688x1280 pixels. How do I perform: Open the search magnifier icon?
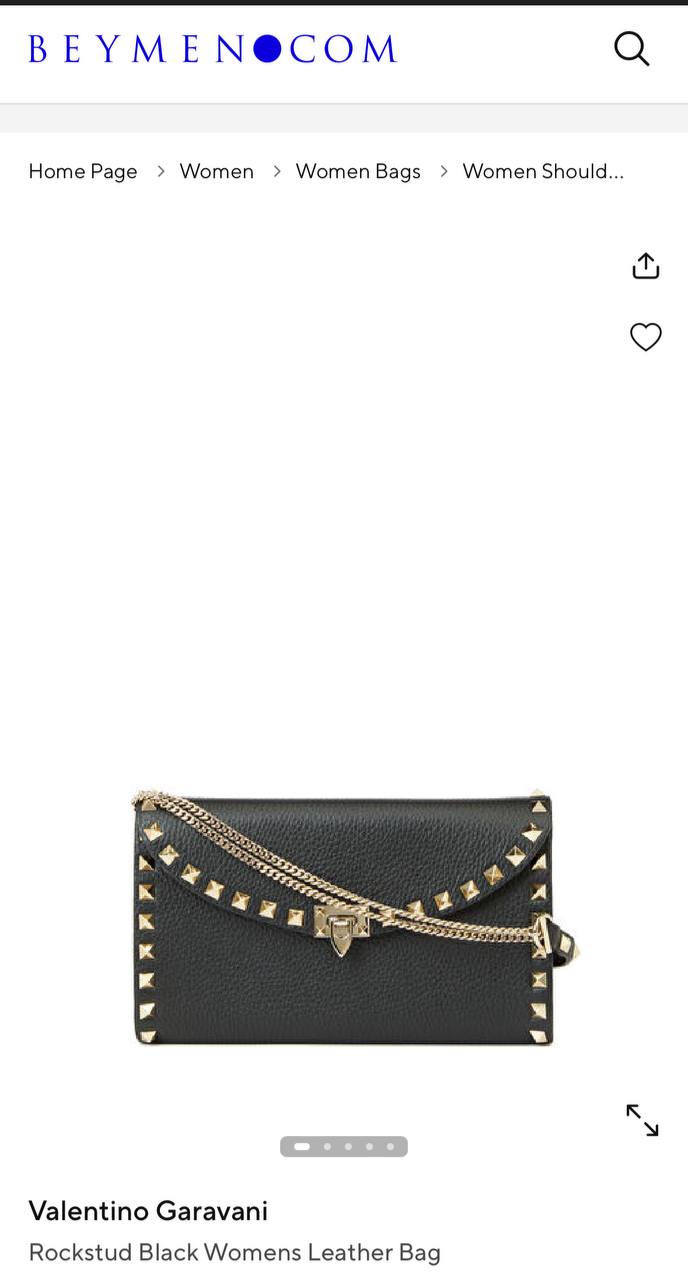coord(631,49)
